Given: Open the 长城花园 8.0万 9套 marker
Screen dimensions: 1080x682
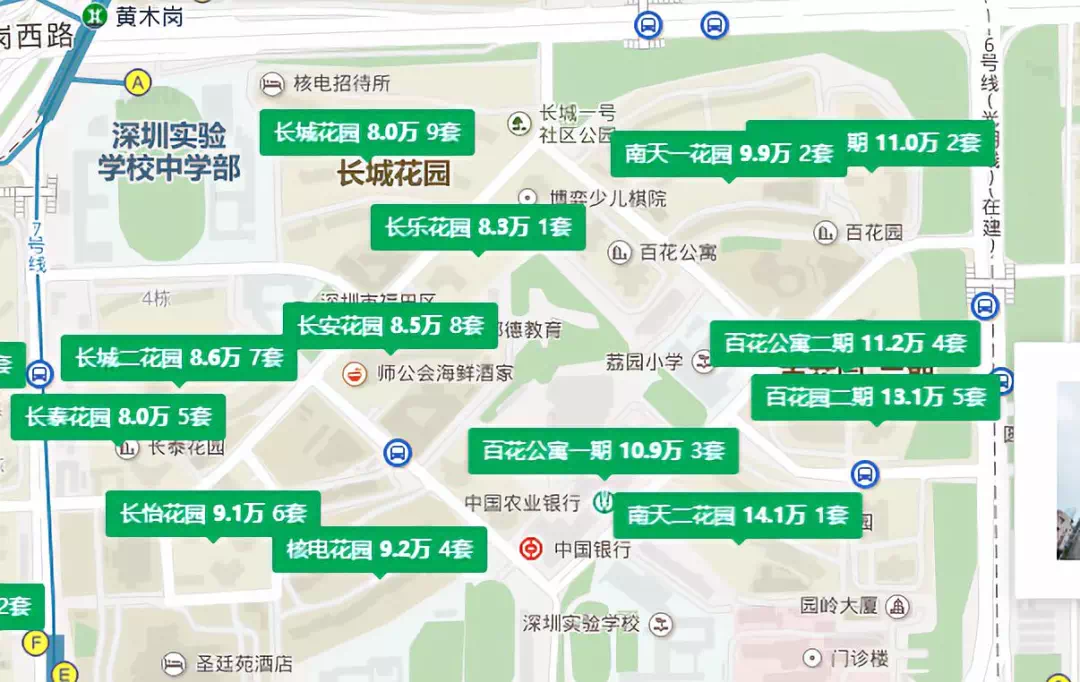Looking at the screenshot, I should click(366, 131).
